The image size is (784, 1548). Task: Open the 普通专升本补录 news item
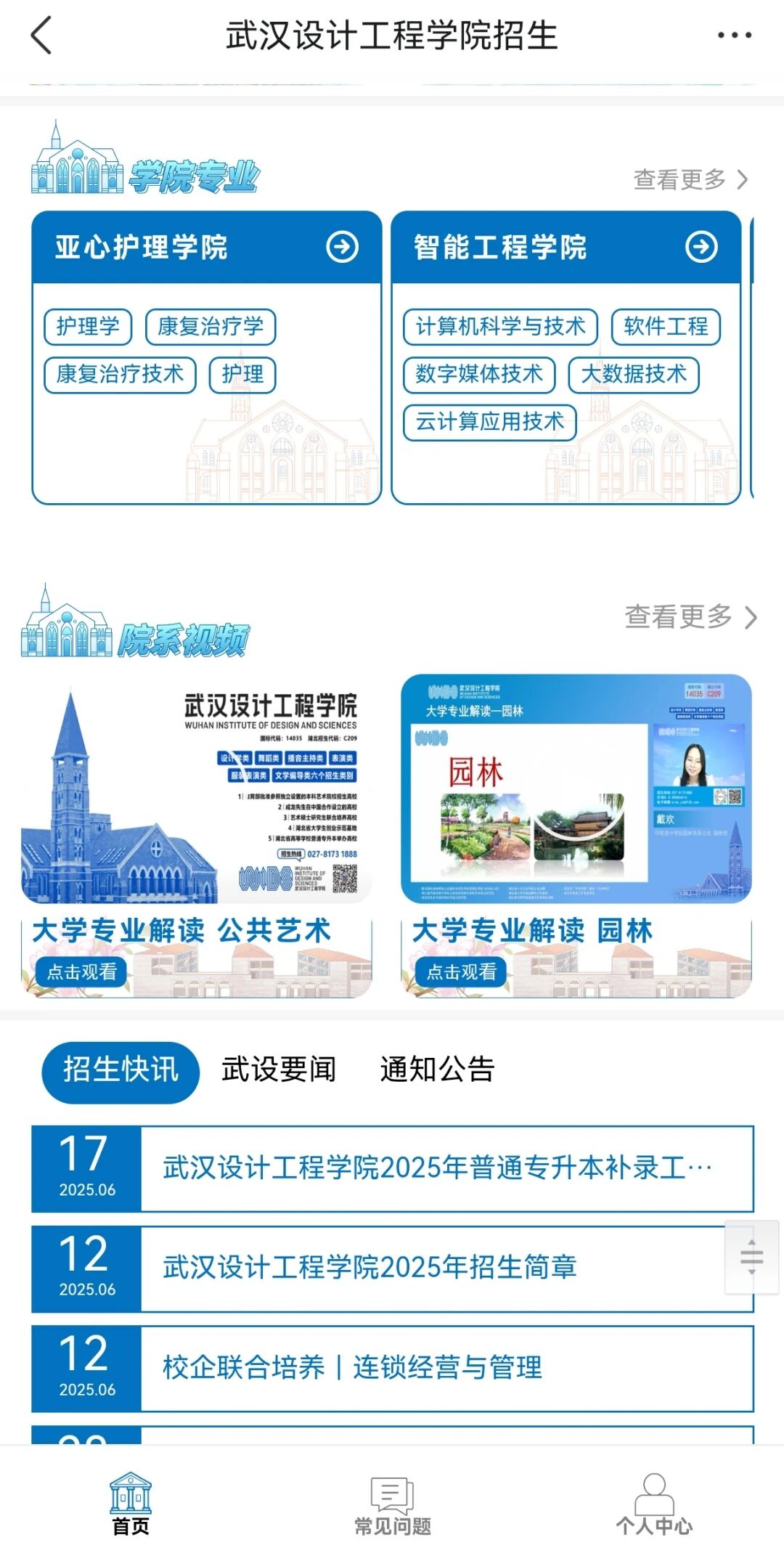coord(437,1168)
